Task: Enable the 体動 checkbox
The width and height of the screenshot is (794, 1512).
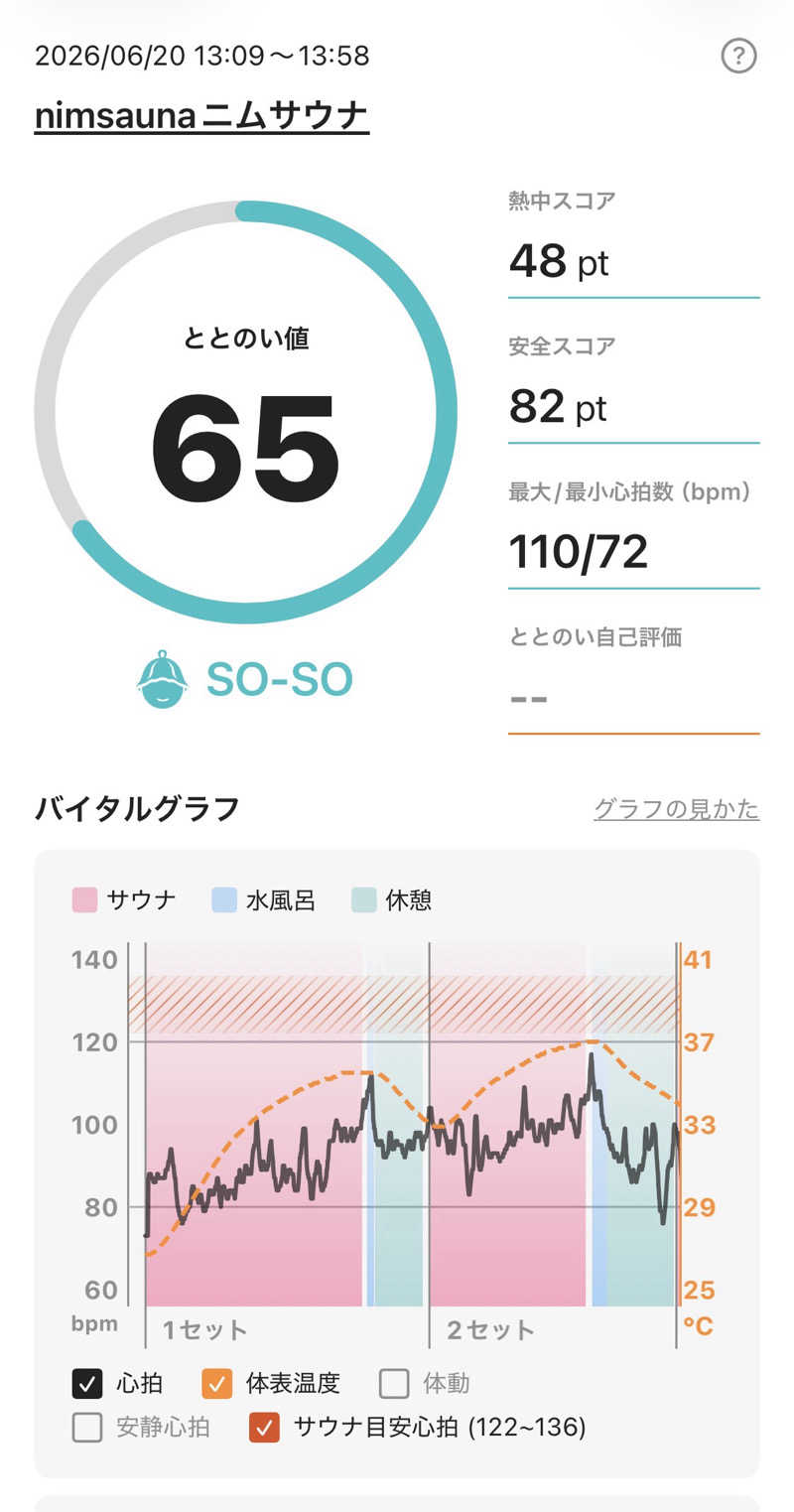Action: click(x=394, y=1383)
